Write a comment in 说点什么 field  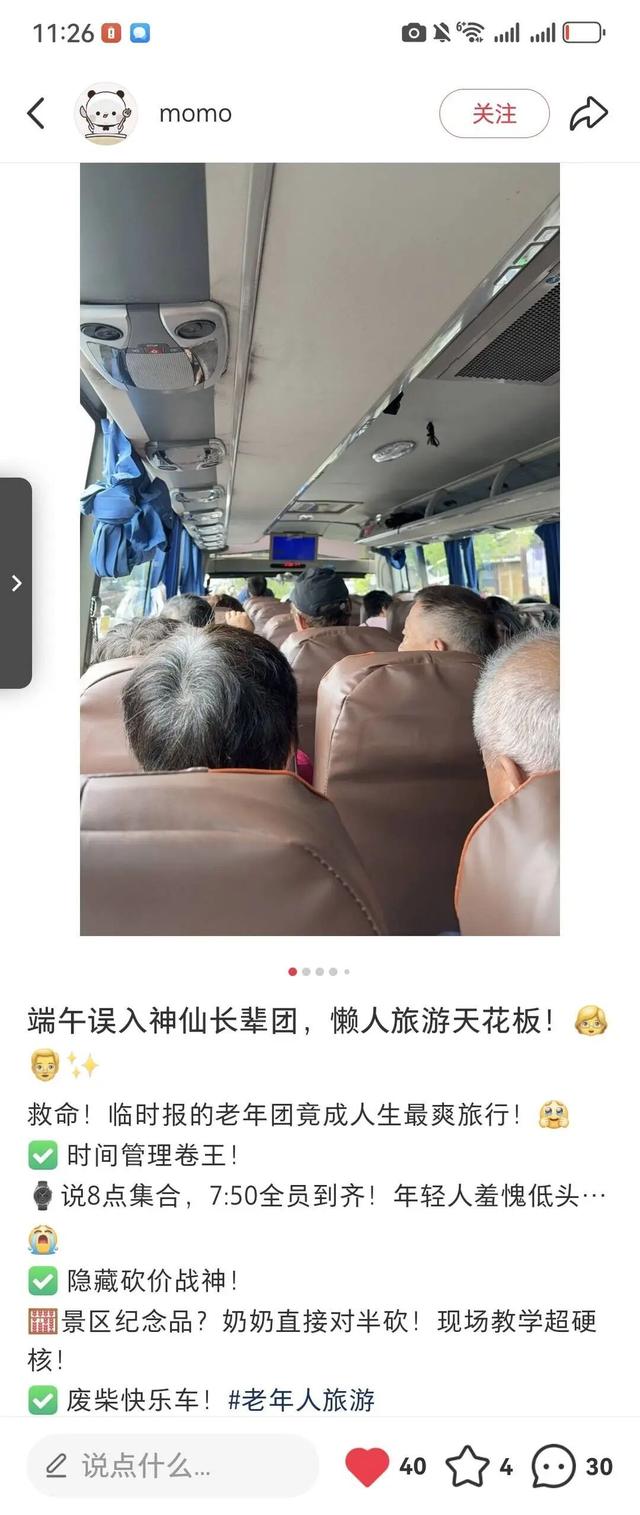pos(173,1466)
